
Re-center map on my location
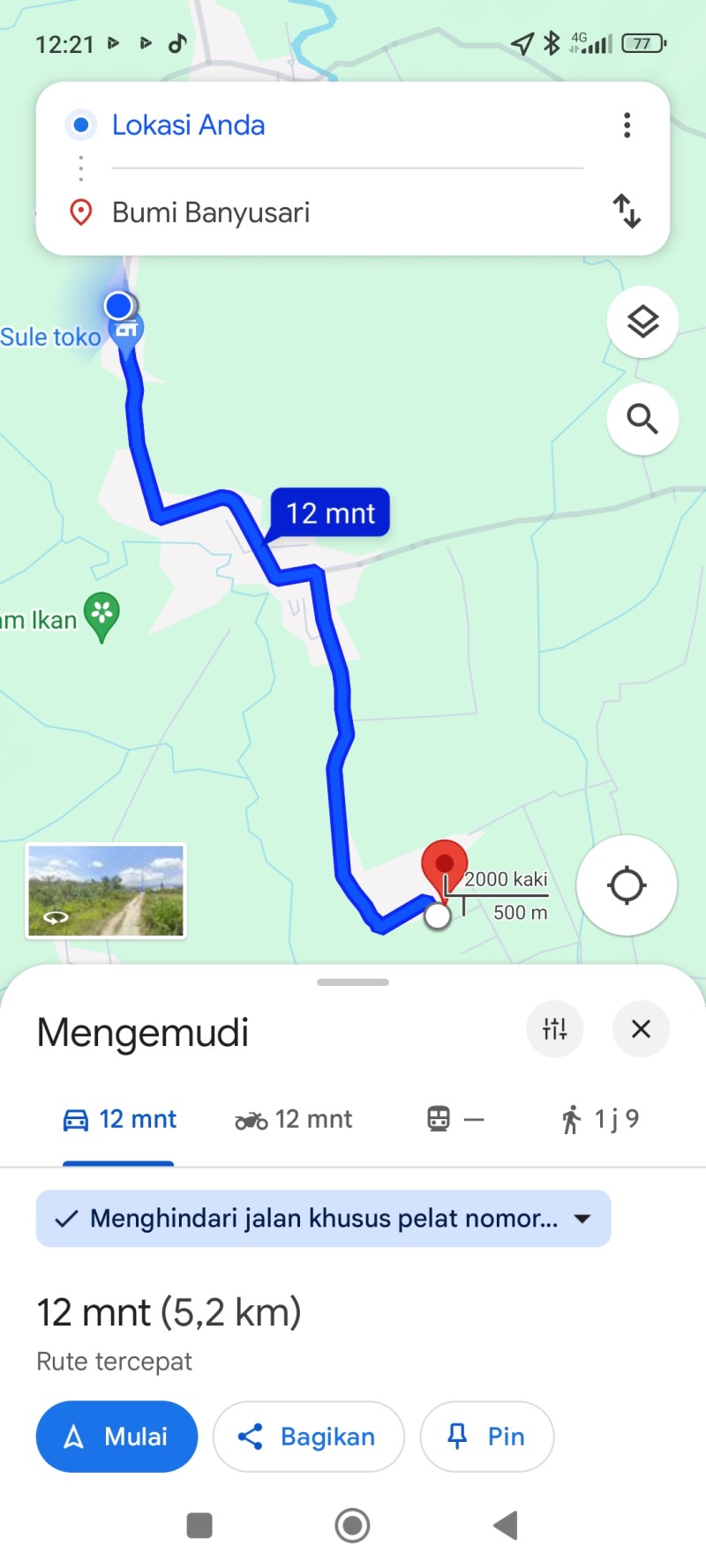pyautogui.click(x=627, y=885)
